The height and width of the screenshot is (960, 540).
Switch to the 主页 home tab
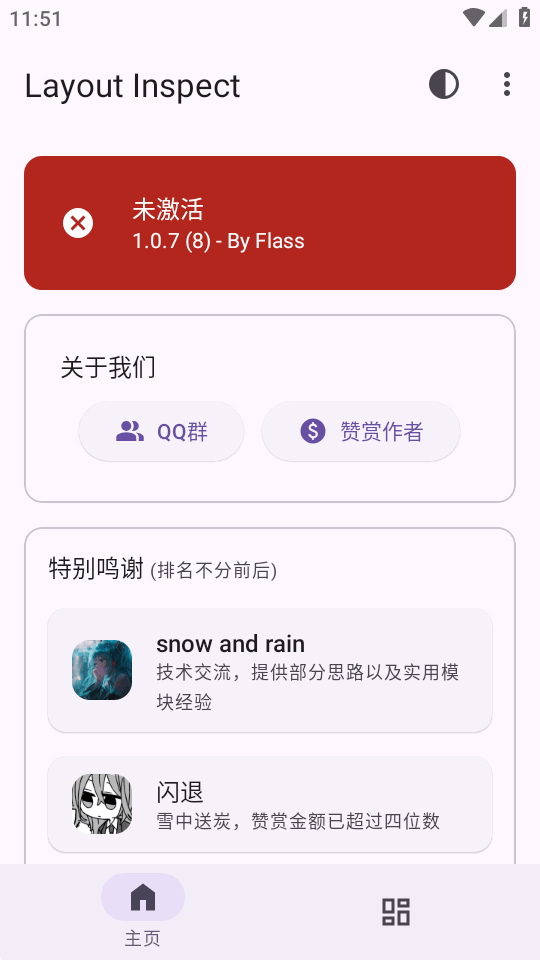[x=143, y=910]
